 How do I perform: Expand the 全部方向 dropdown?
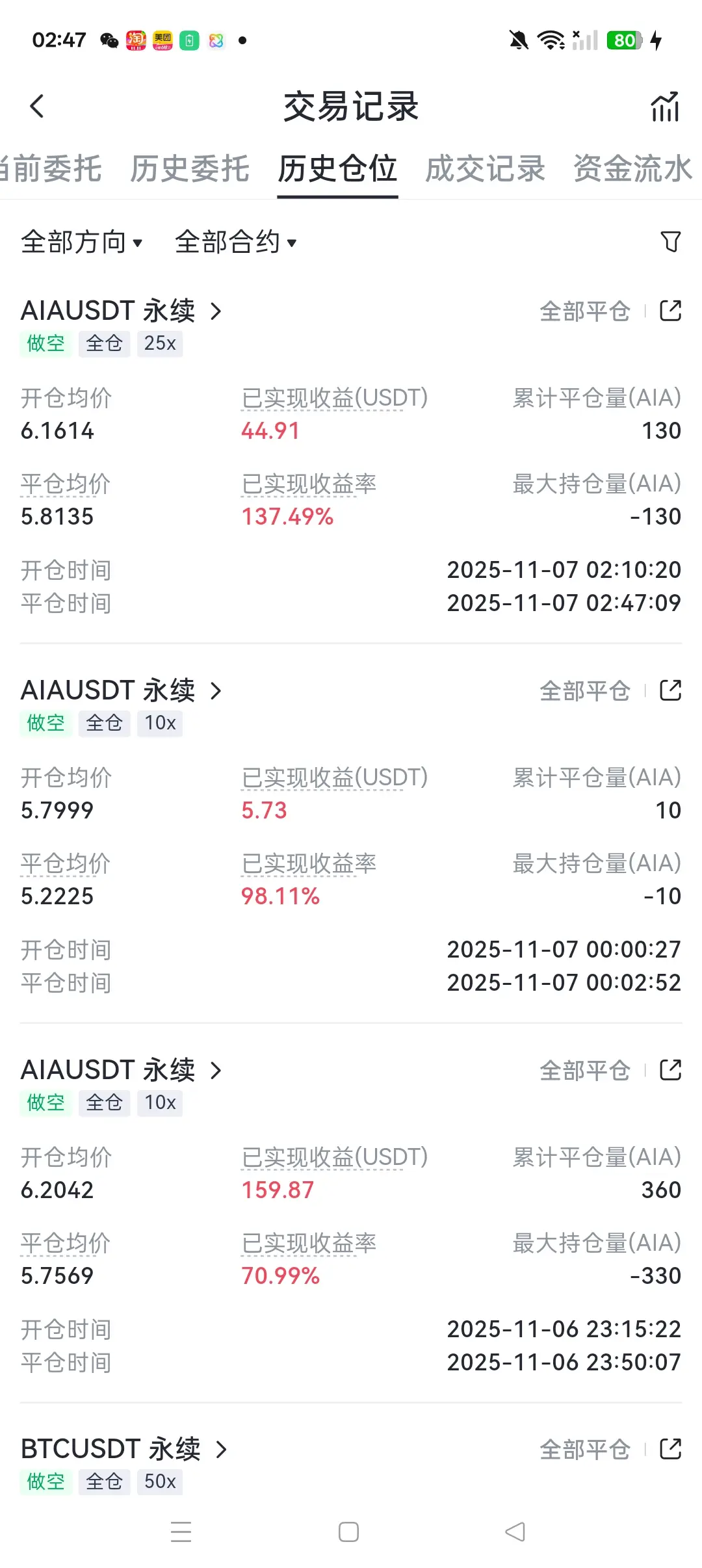[81, 242]
